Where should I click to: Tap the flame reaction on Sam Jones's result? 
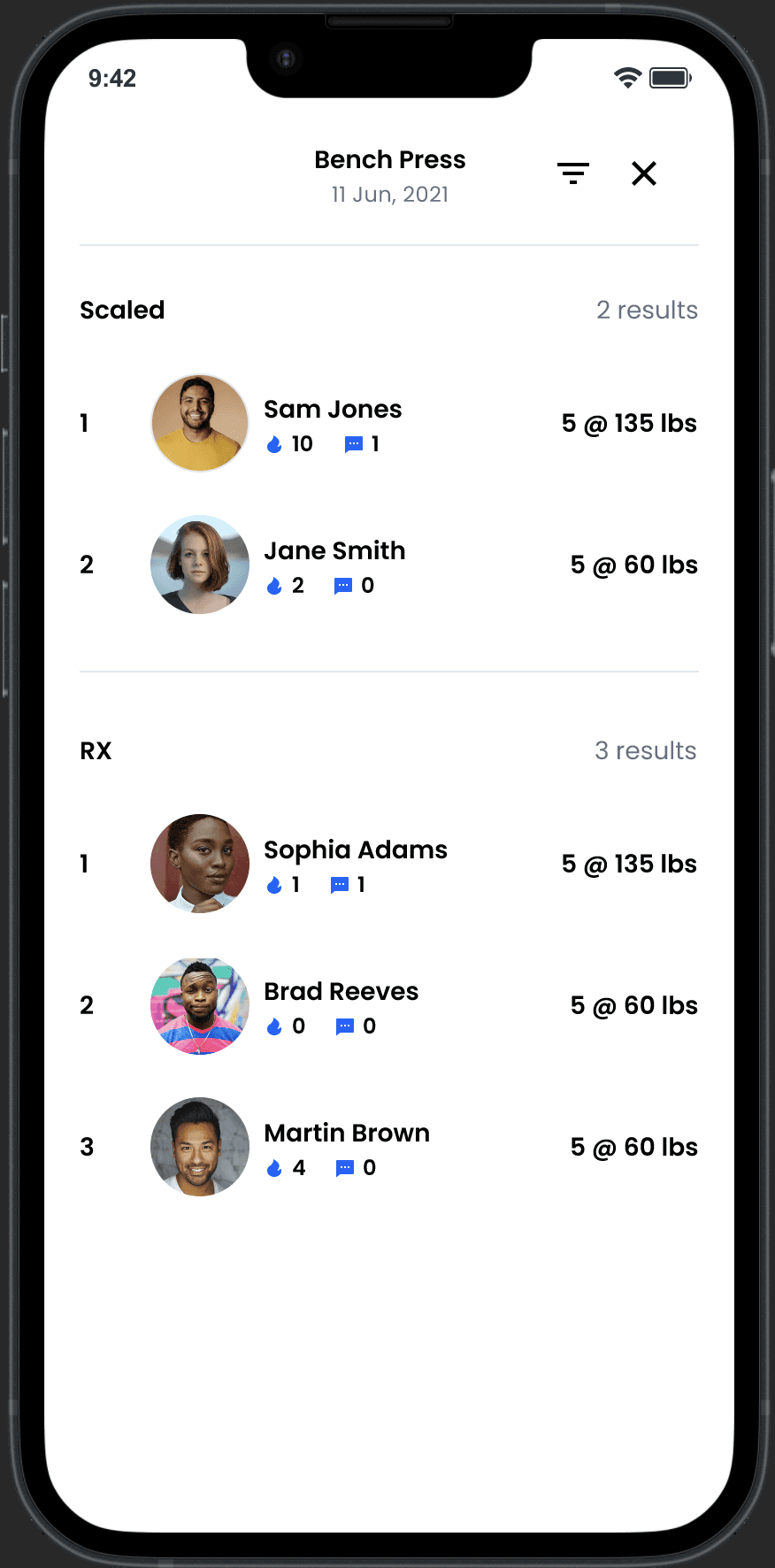[x=274, y=444]
